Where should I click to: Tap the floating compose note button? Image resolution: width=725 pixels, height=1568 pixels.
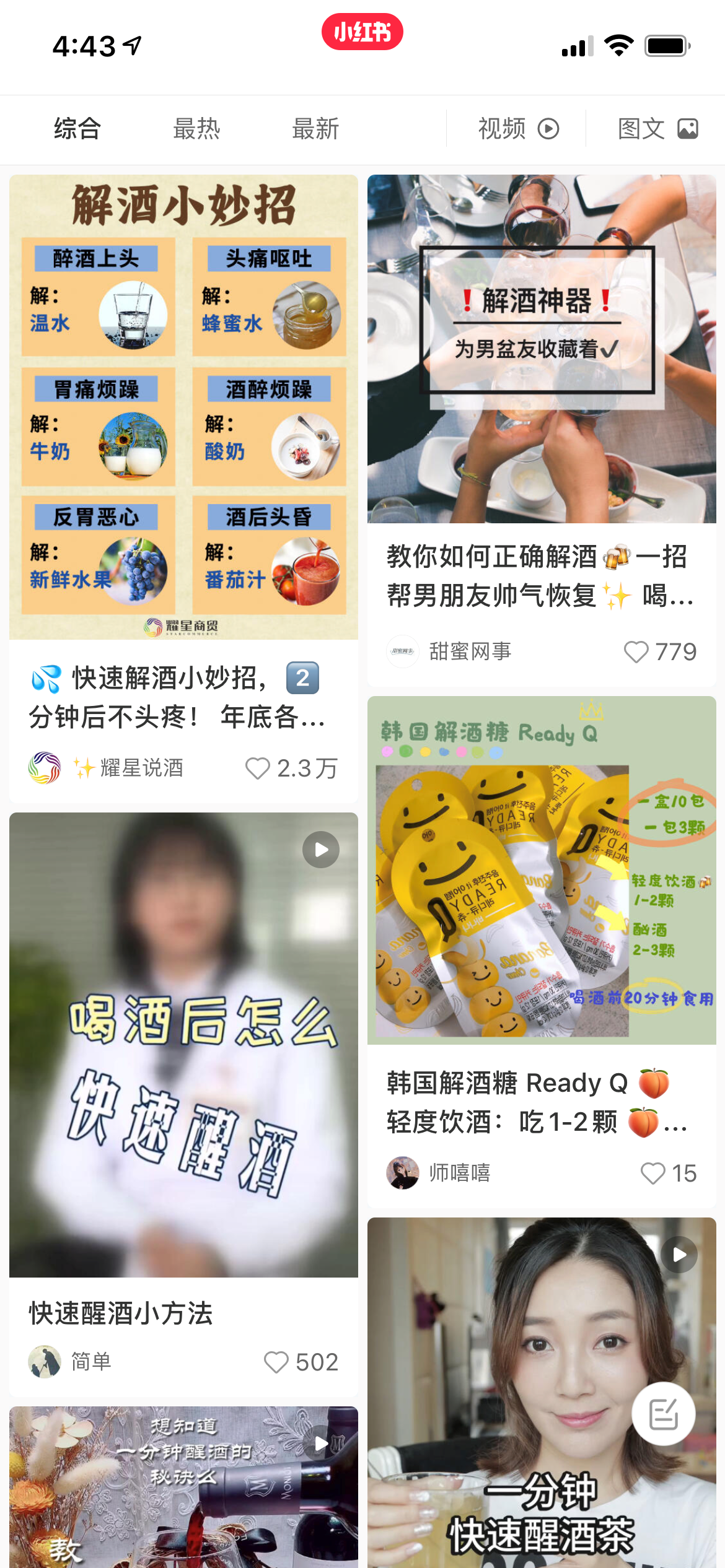(x=663, y=1414)
